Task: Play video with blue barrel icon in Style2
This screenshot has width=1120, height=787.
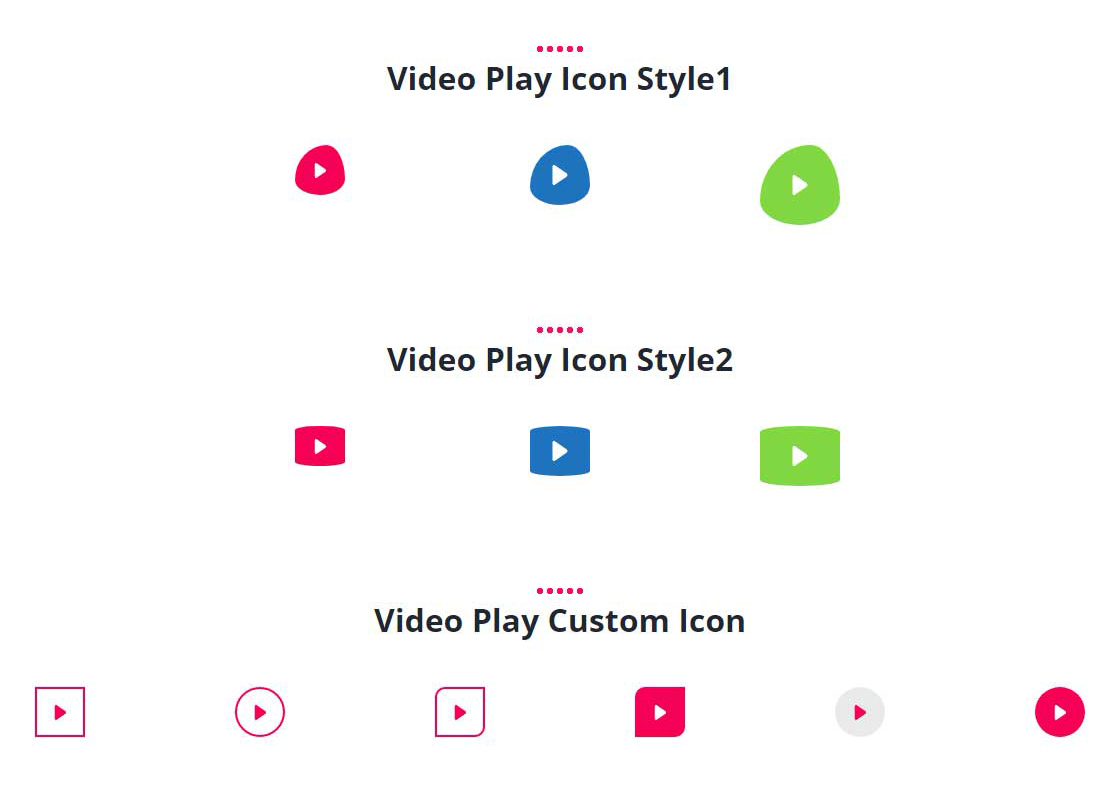Action: tap(560, 451)
